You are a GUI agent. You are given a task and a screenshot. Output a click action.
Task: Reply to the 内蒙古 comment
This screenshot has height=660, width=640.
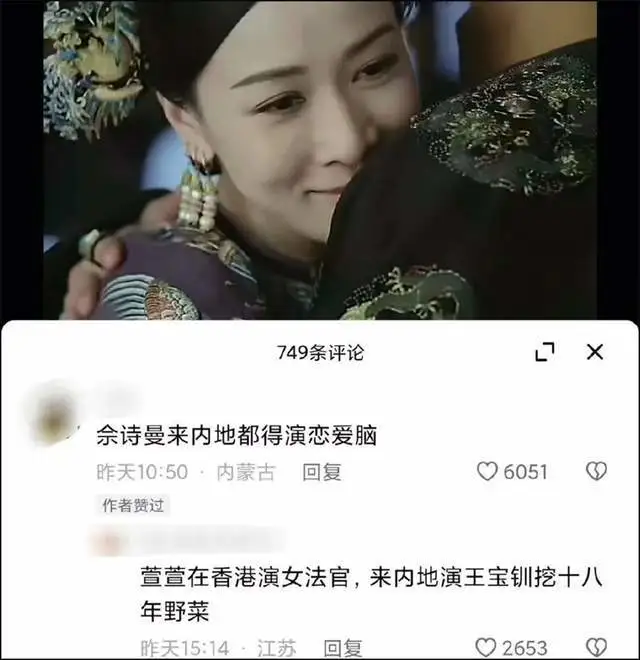(x=322, y=472)
